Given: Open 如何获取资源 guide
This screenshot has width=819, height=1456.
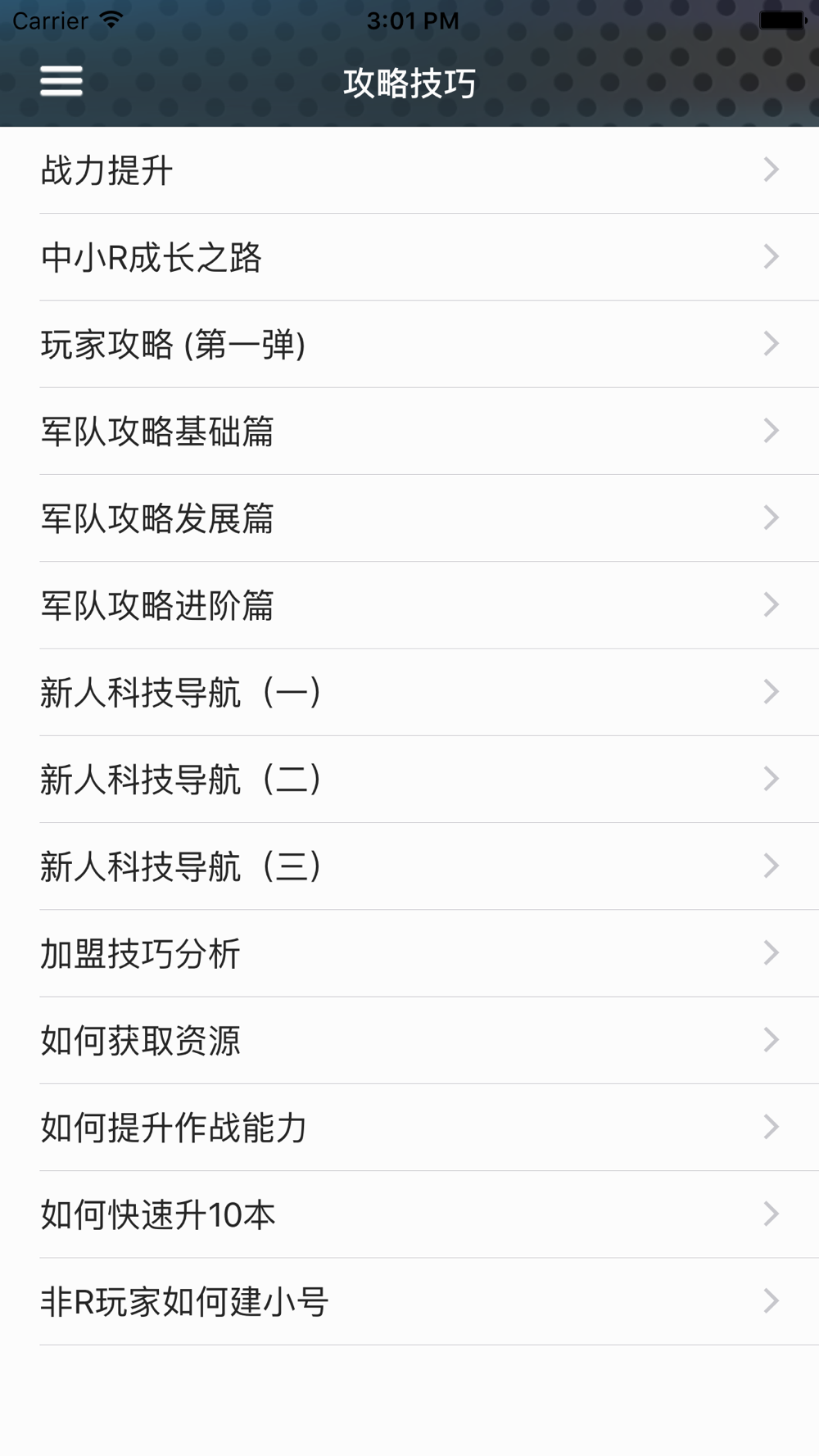Looking at the screenshot, I should [x=409, y=1040].
